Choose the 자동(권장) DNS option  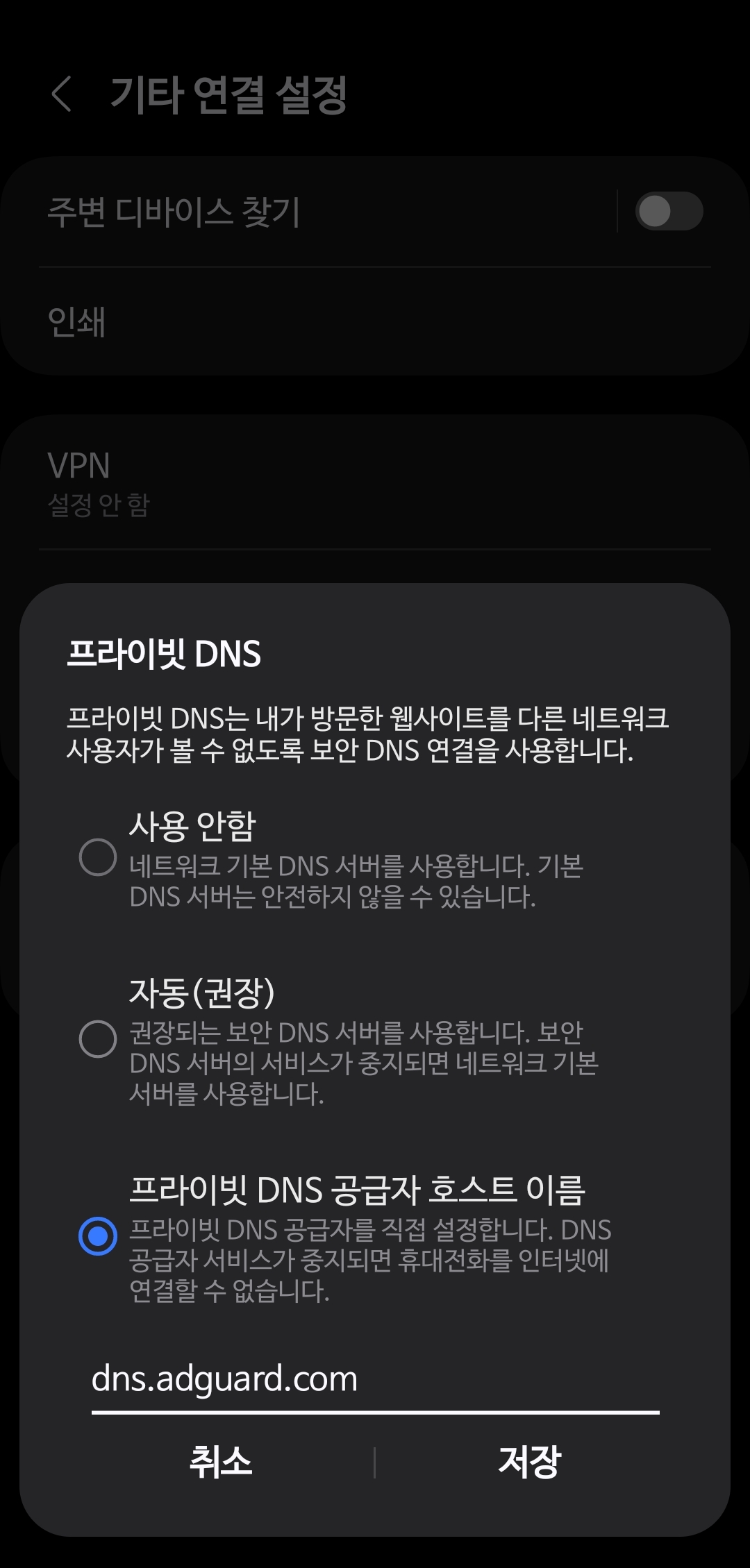(x=98, y=1038)
